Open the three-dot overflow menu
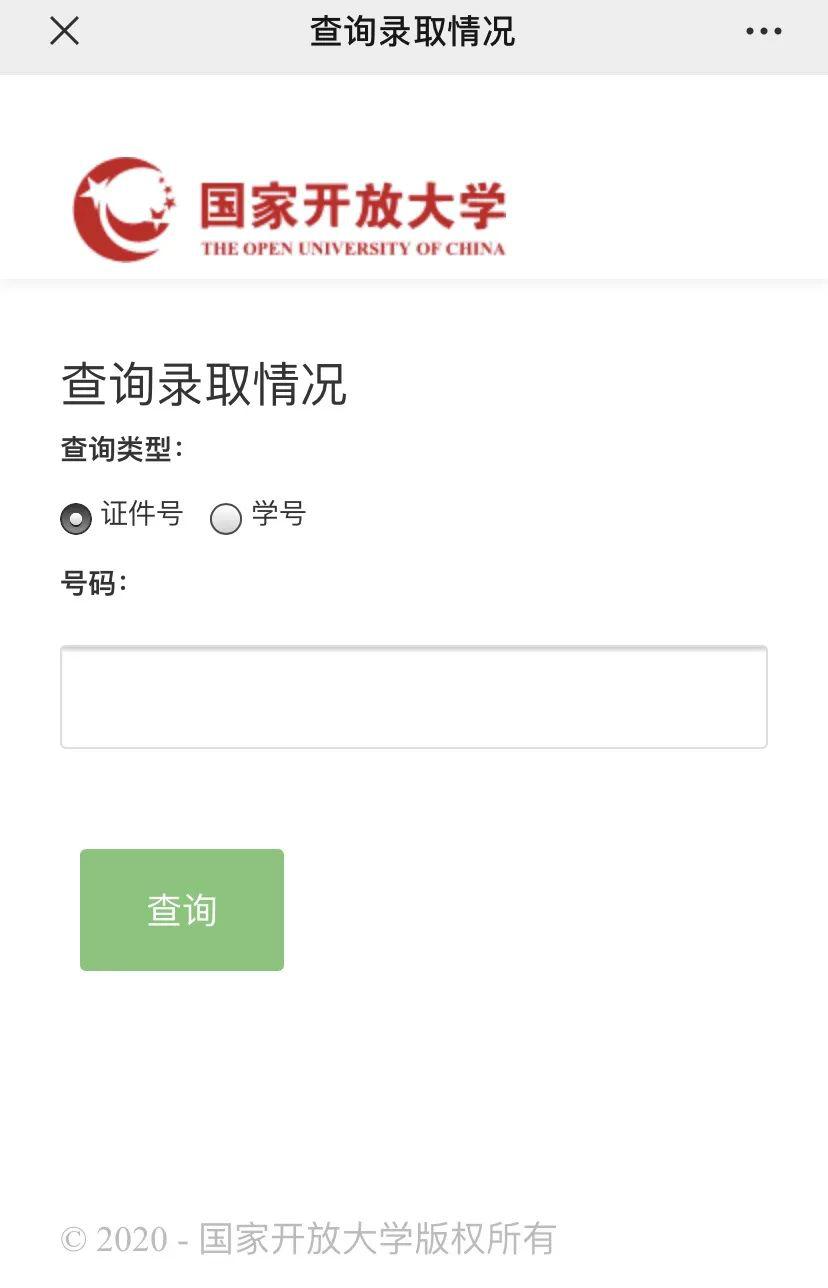 764,31
